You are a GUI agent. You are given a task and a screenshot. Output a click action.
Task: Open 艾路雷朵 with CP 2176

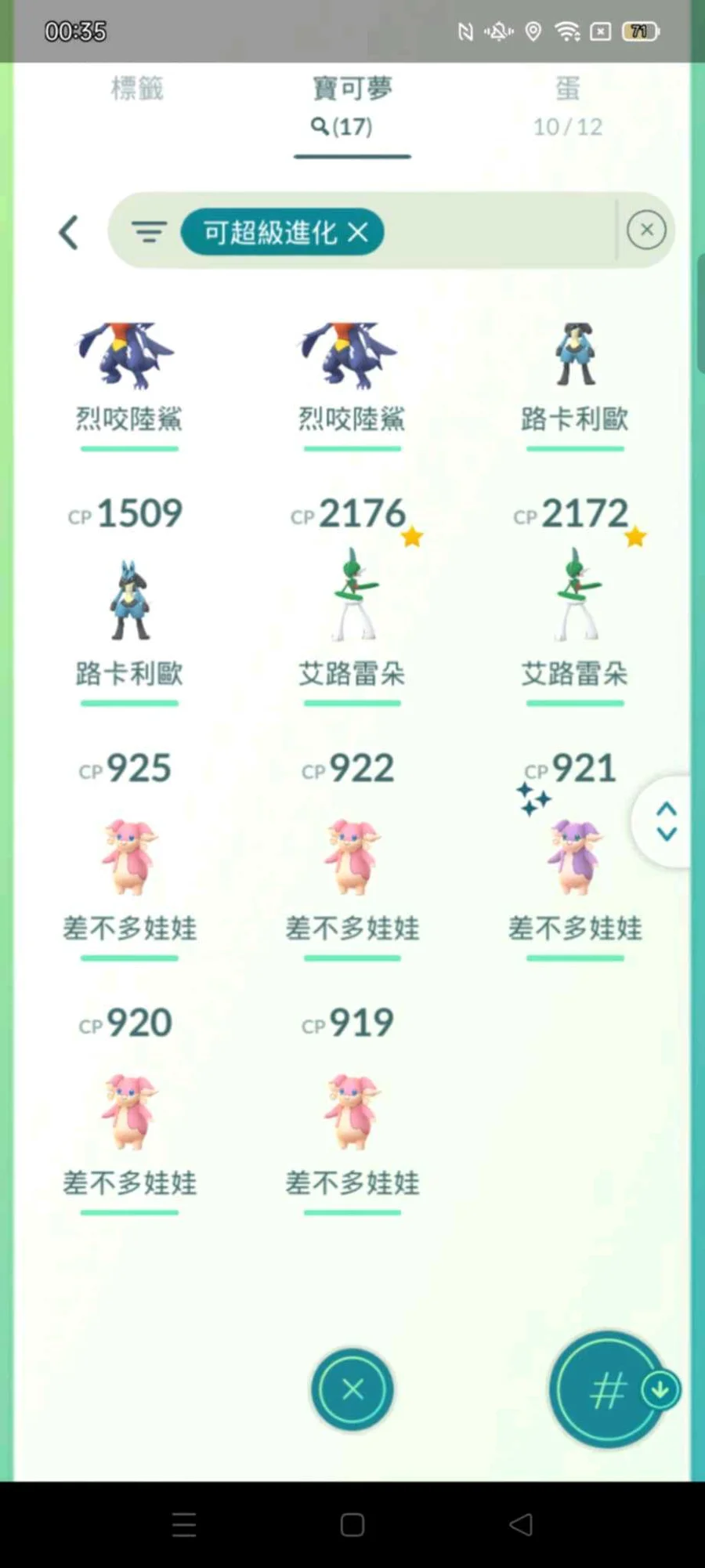(352, 599)
